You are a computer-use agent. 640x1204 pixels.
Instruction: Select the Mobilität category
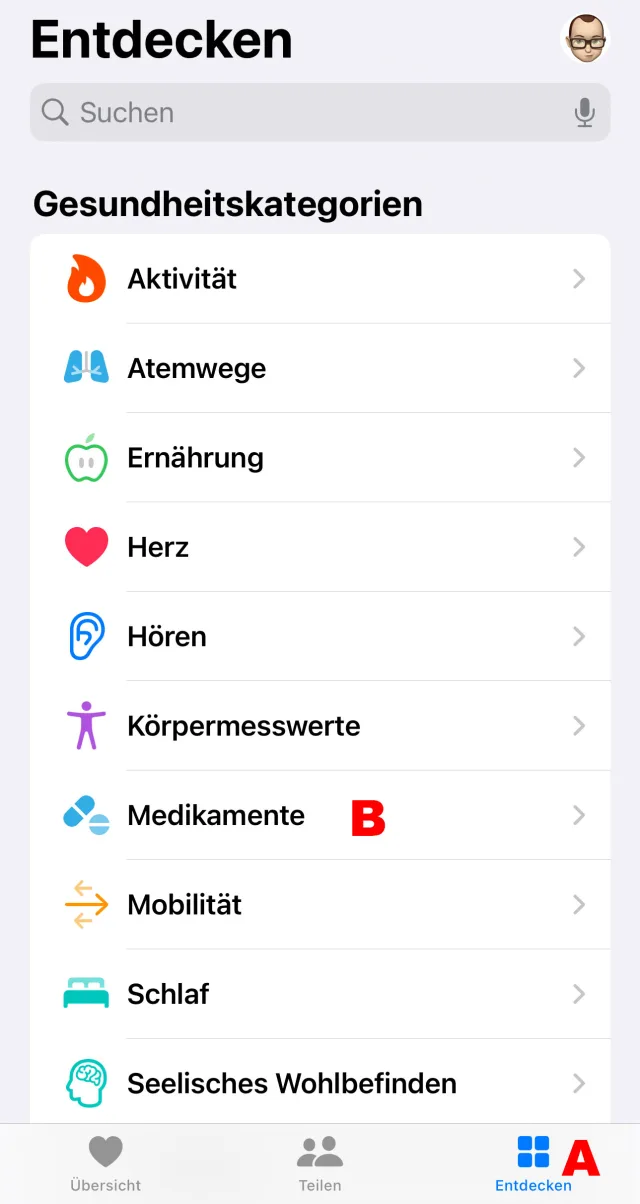click(320, 905)
